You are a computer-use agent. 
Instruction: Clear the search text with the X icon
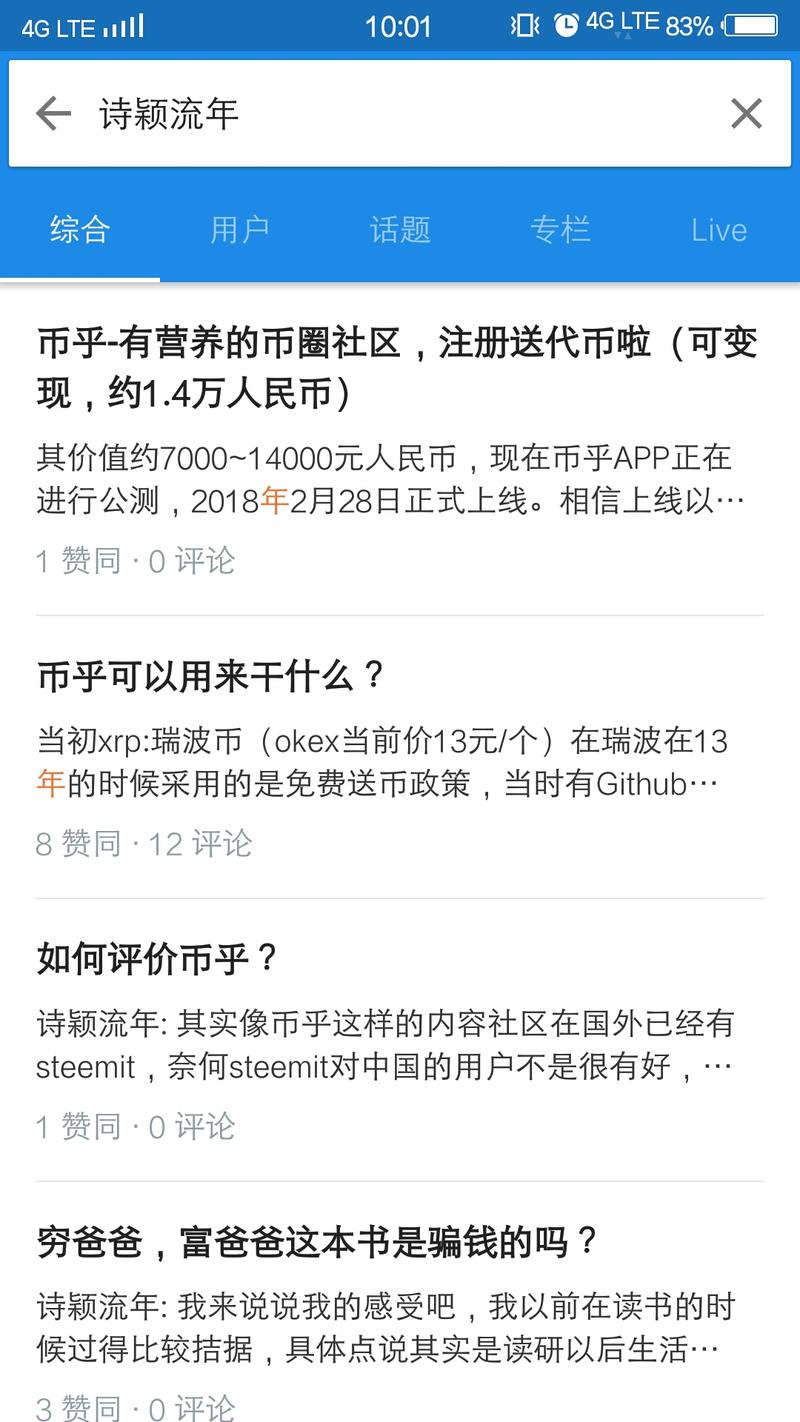(745, 114)
